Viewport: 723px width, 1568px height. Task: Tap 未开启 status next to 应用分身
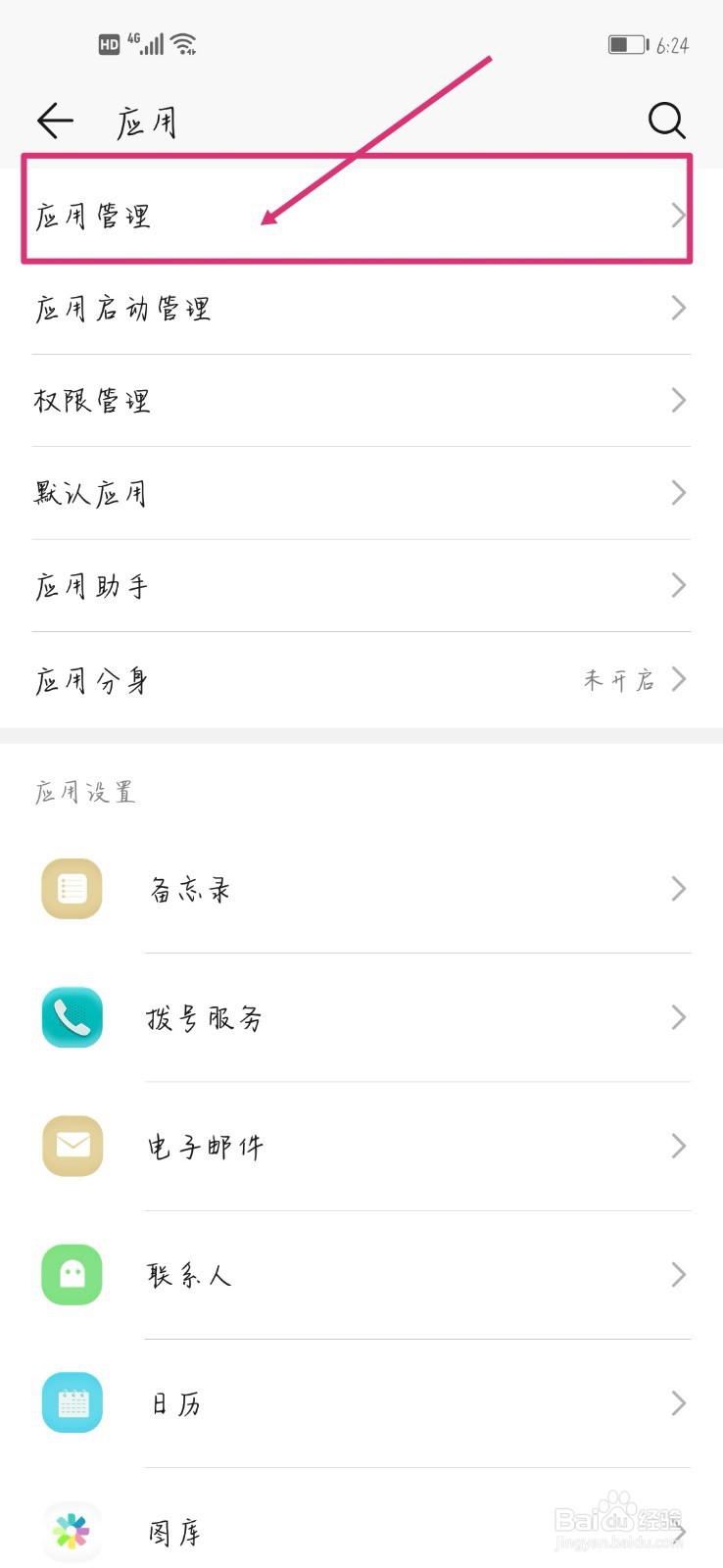(617, 679)
